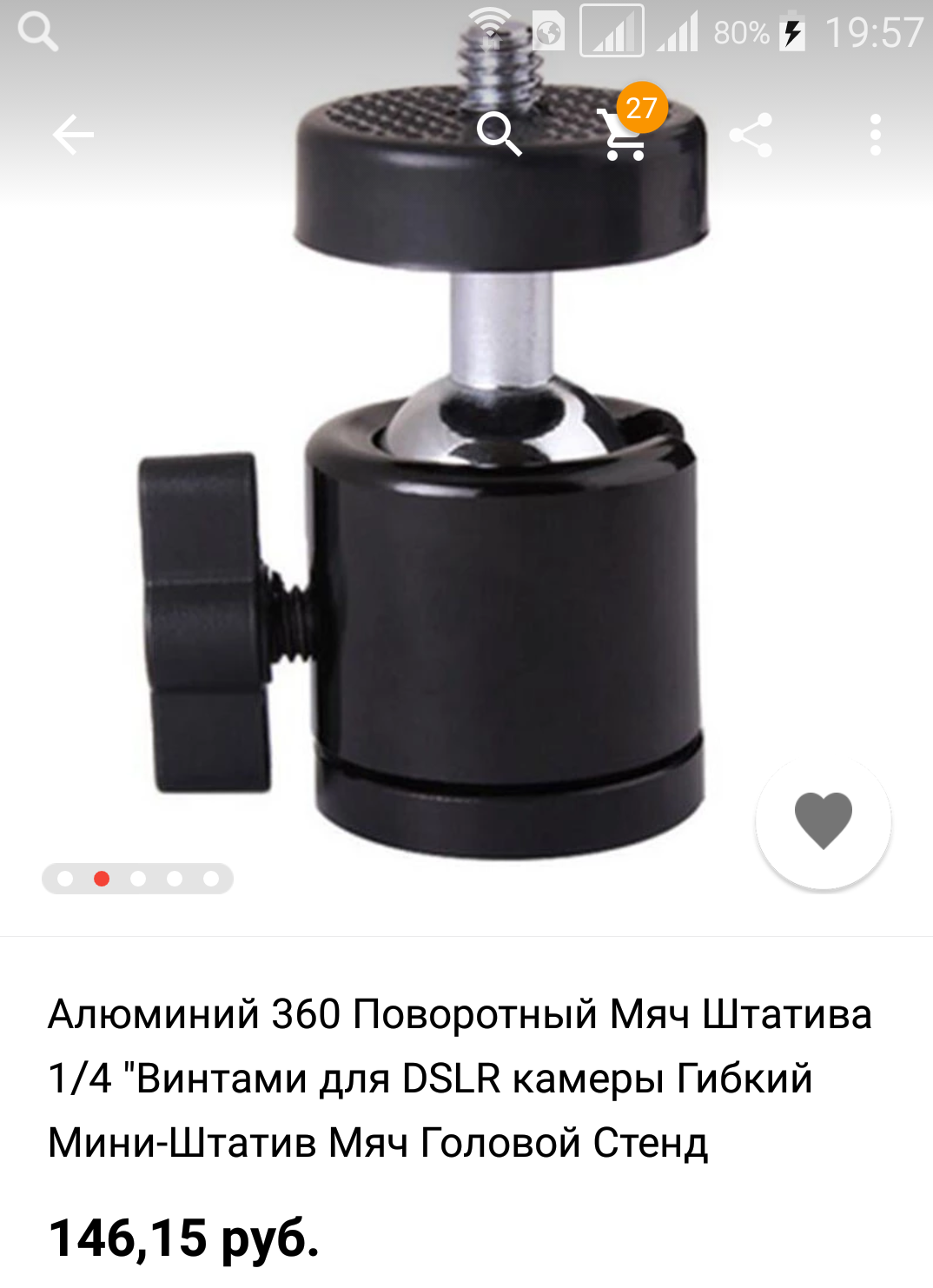Tap the image page indicator dots

(x=137, y=879)
